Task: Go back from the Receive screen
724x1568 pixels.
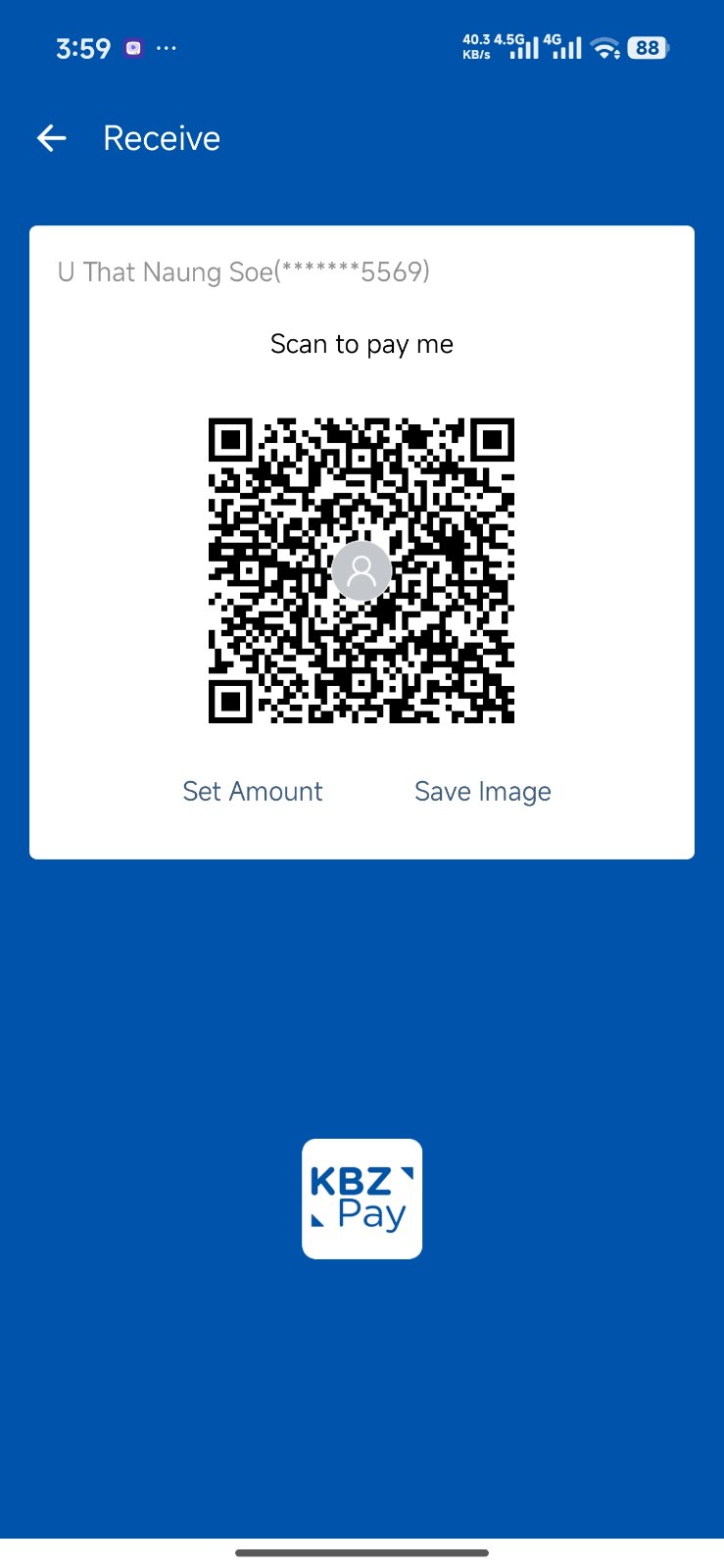Action: click(x=52, y=139)
